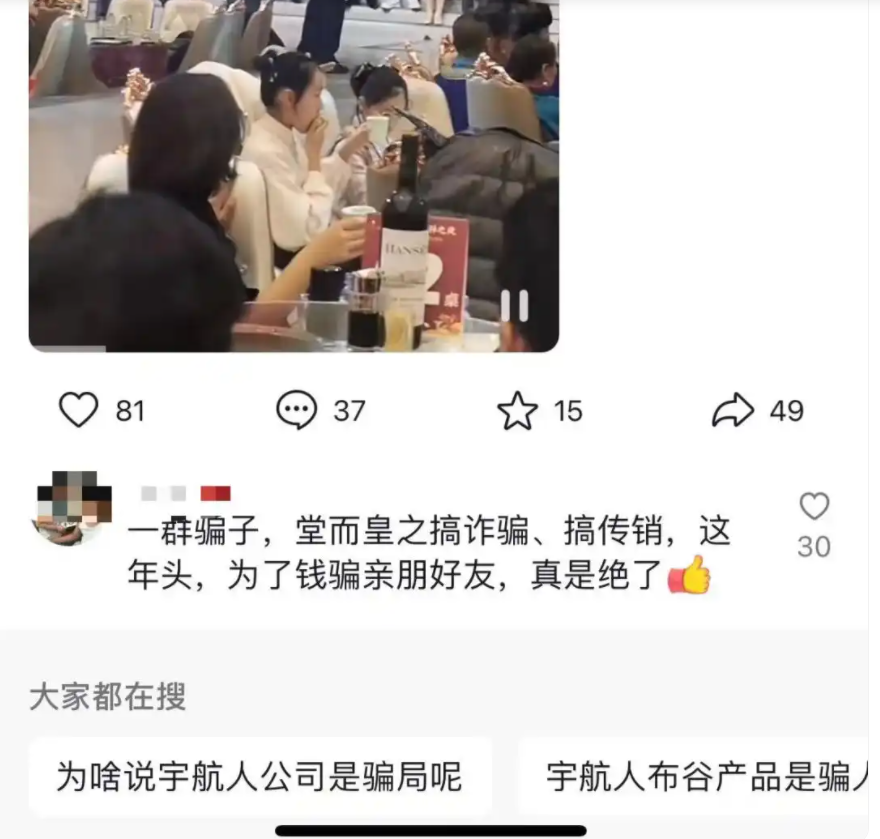Favorite this post with the star icon
This screenshot has width=880, height=839.
click(517, 411)
